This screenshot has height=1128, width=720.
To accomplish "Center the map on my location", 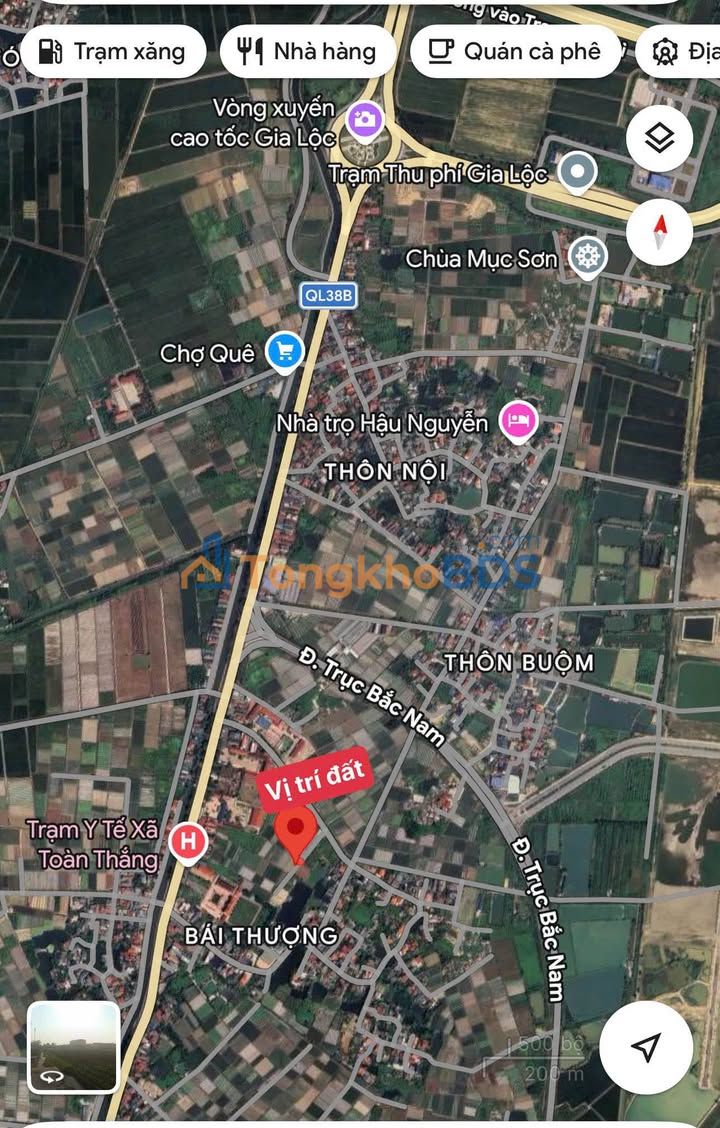I will pos(646,1047).
